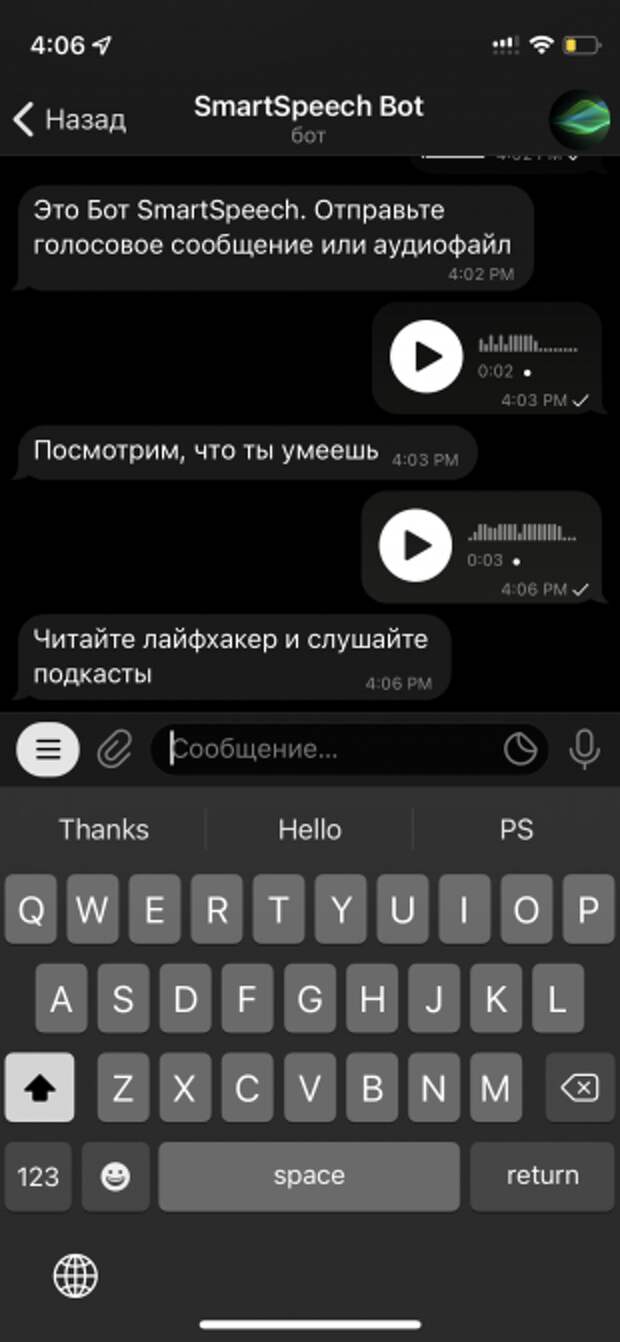This screenshot has width=620, height=1342.
Task: Insert the PS keyboard suggestion
Action: 516,829
